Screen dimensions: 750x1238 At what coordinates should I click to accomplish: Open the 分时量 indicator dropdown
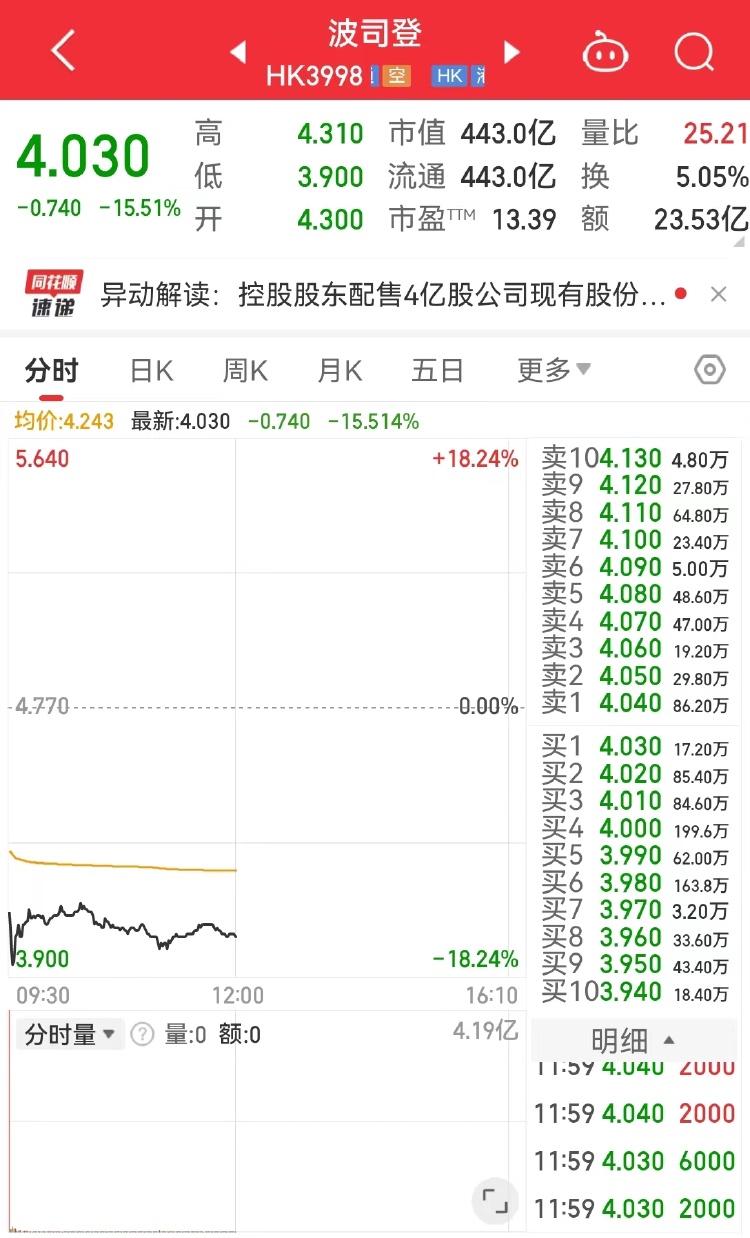pos(70,1034)
